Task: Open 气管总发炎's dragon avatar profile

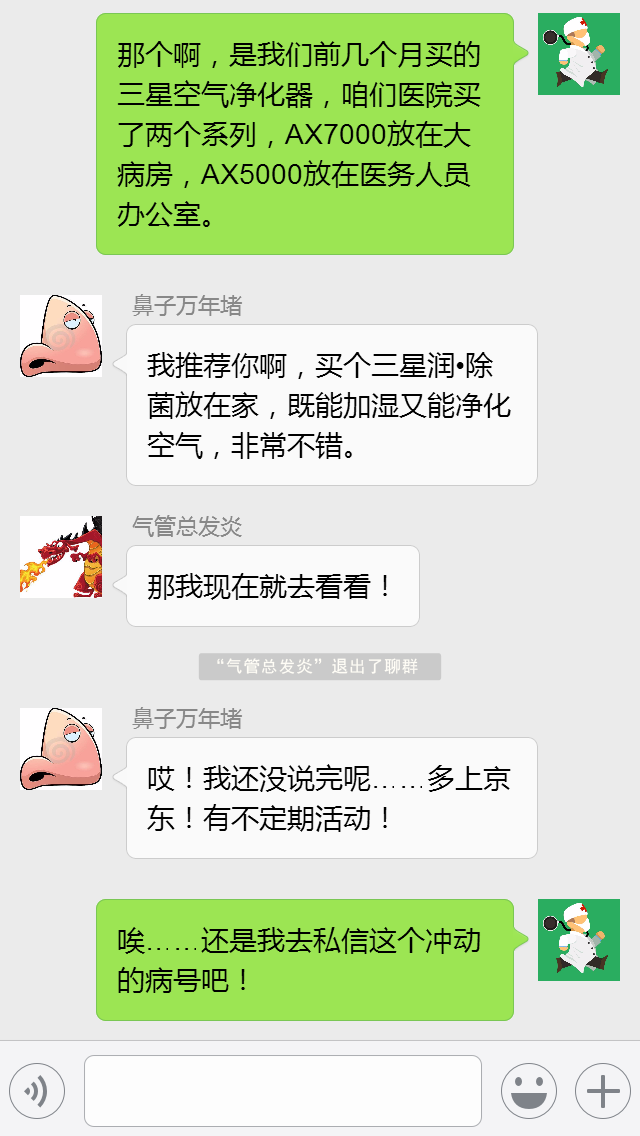Action: point(61,557)
